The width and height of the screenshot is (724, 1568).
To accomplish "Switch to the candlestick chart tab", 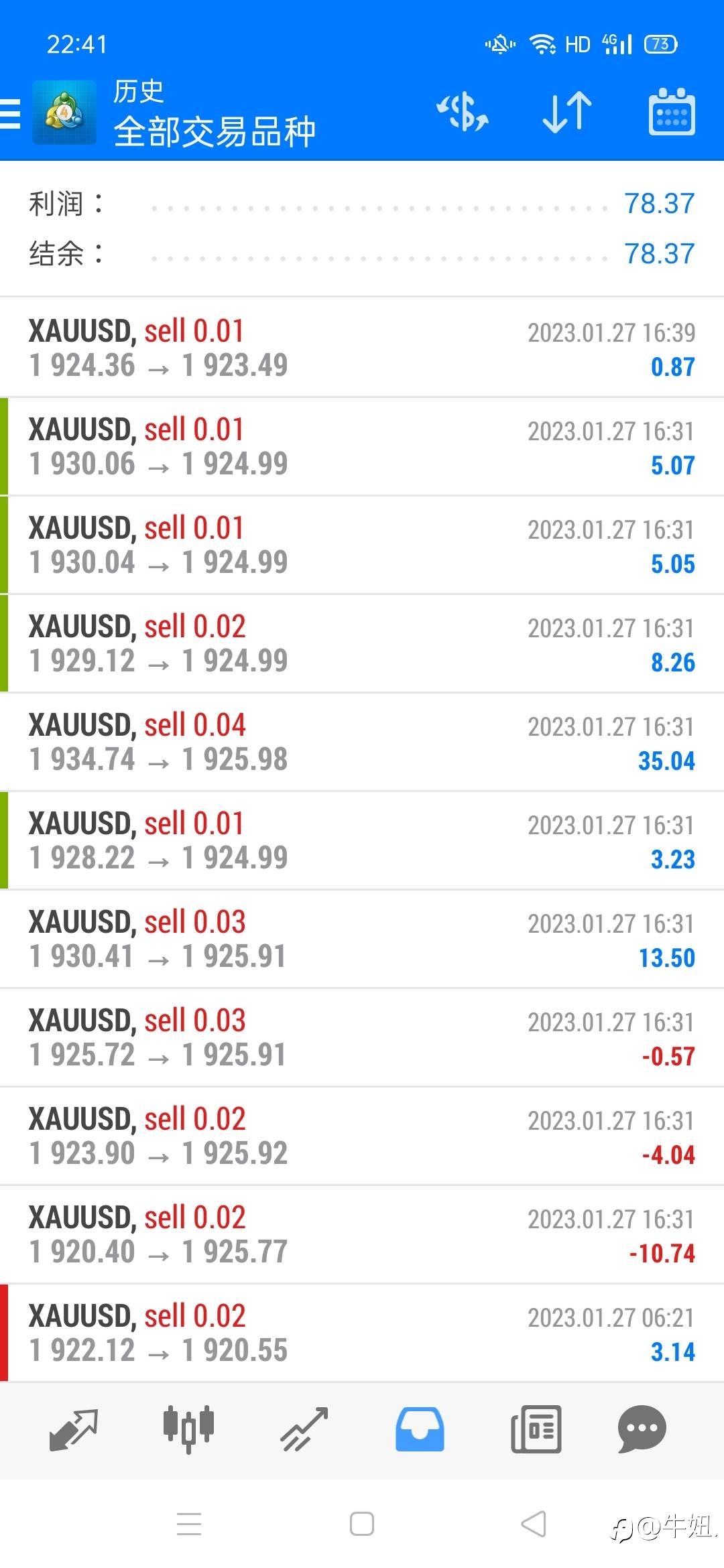I will [188, 1429].
